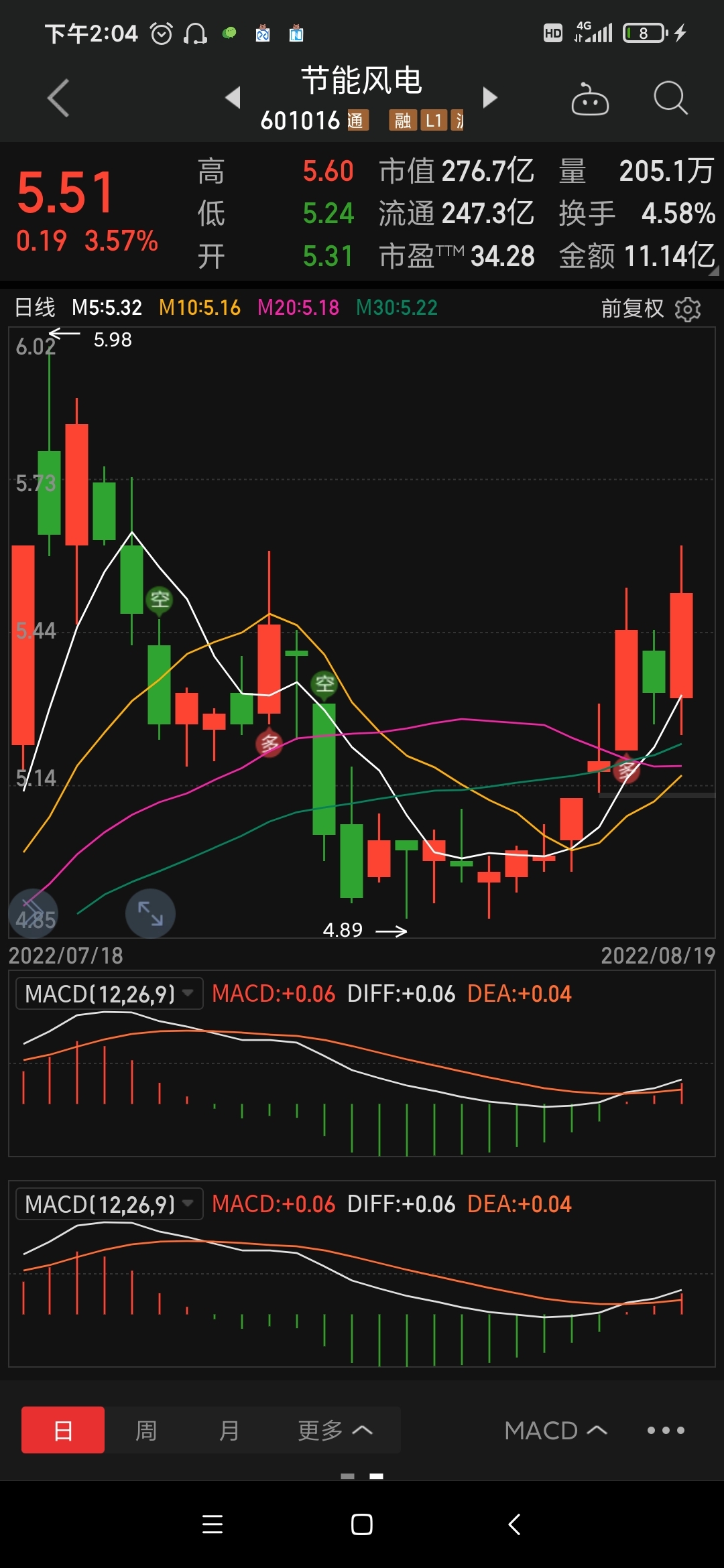Screen dimensions: 724x1568
Task: Switch to the 月 monthly chart
Action: (229, 1430)
